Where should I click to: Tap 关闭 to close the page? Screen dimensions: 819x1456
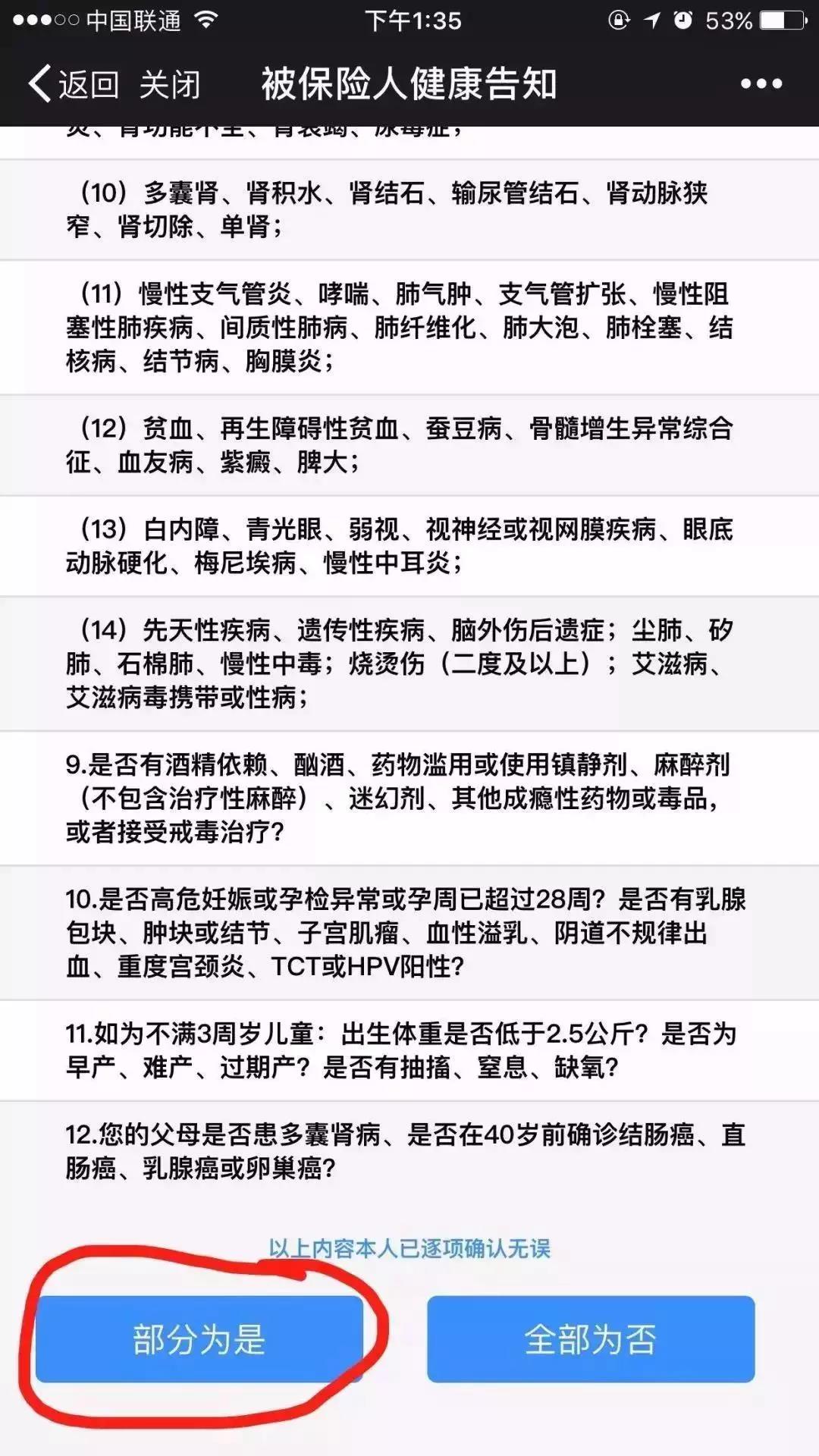pos(170,83)
